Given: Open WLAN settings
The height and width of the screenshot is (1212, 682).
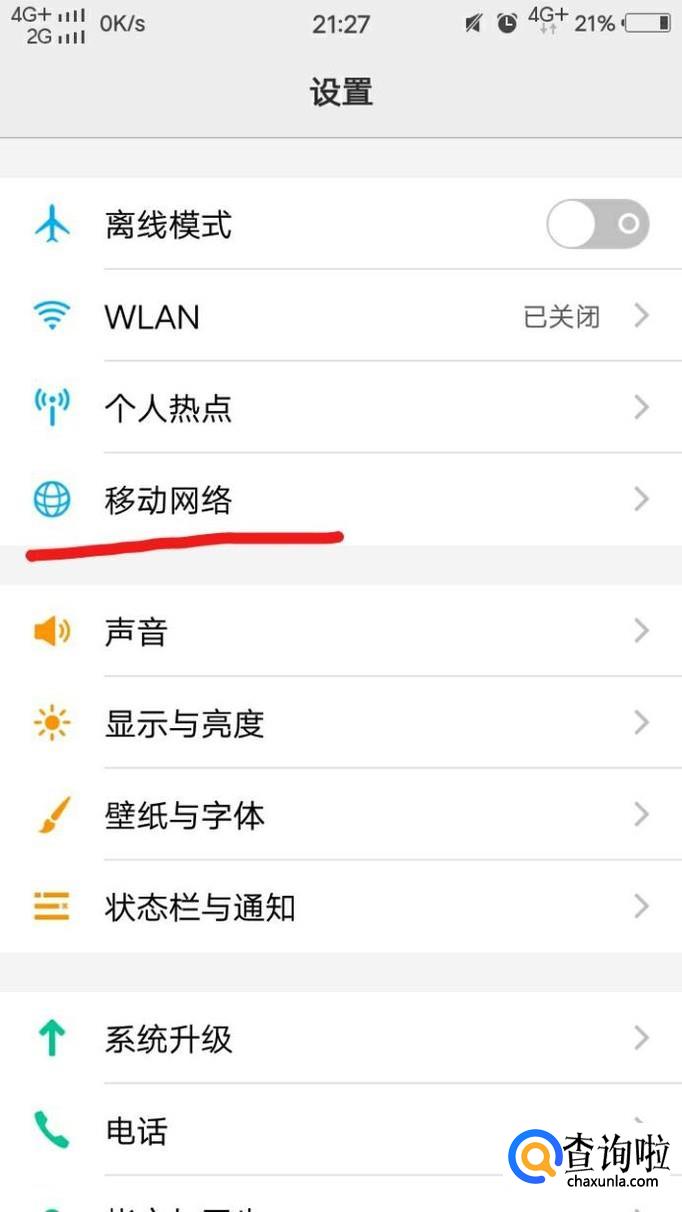Looking at the screenshot, I should click(340, 317).
